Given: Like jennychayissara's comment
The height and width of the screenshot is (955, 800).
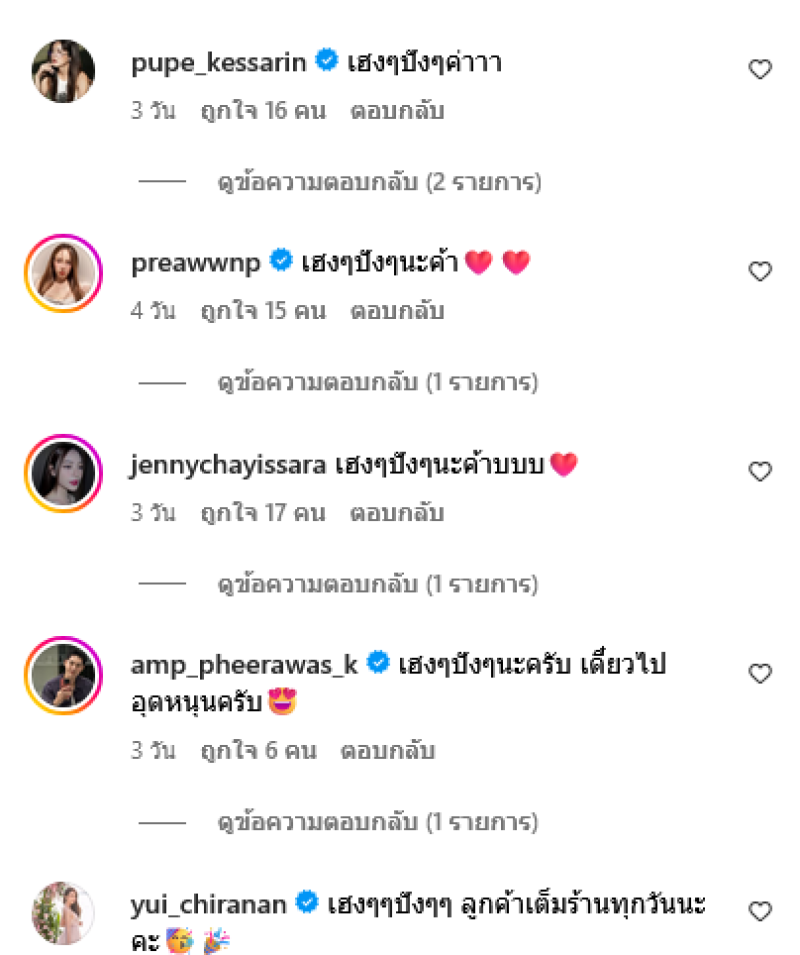Looking at the screenshot, I should 760,472.
